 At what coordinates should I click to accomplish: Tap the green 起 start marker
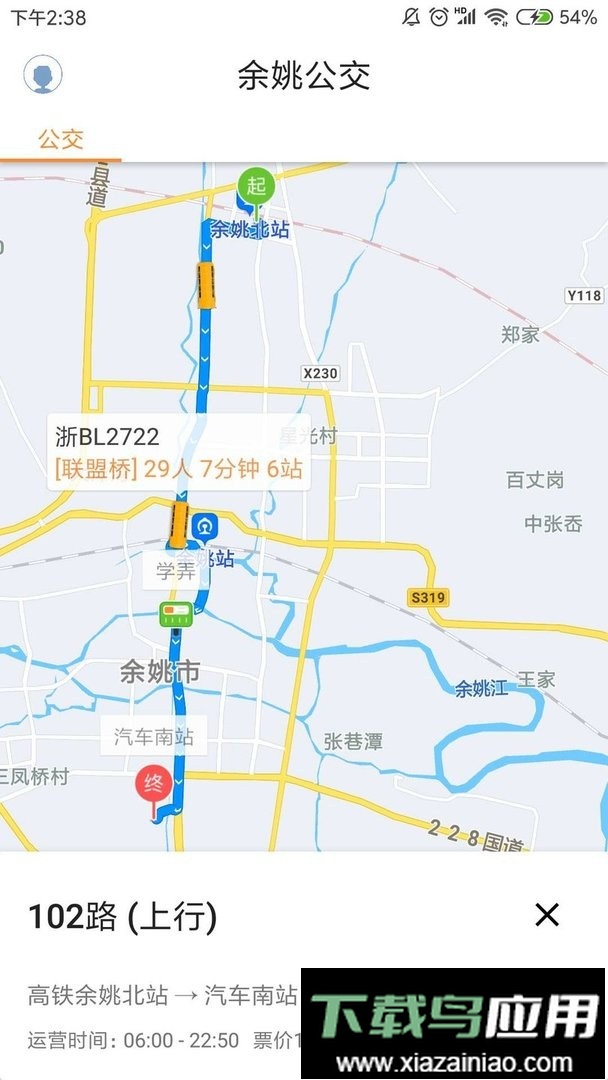tap(256, 185)
